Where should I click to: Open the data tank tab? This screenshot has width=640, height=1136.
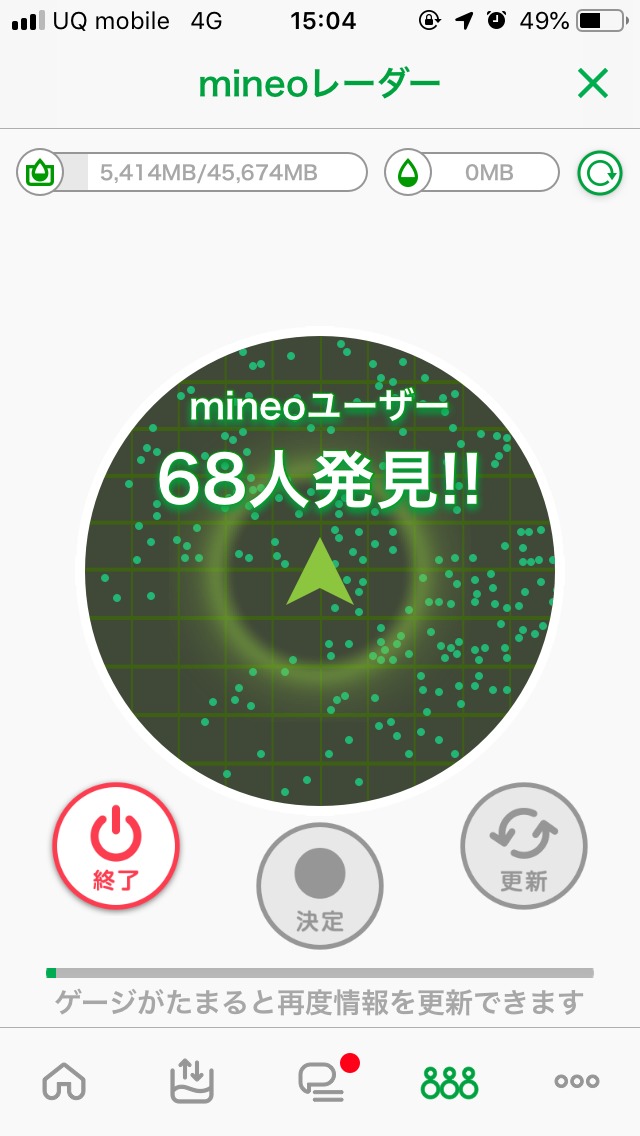click(x=192, y=1081)
